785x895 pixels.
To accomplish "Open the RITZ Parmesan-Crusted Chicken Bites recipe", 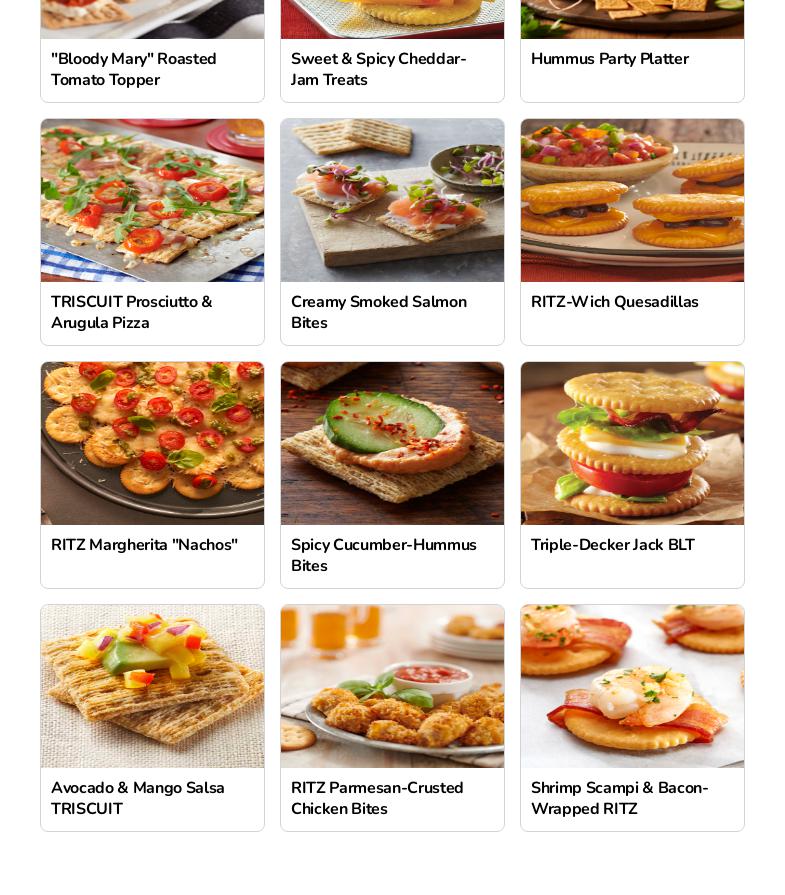I will [x=377, y=798].
